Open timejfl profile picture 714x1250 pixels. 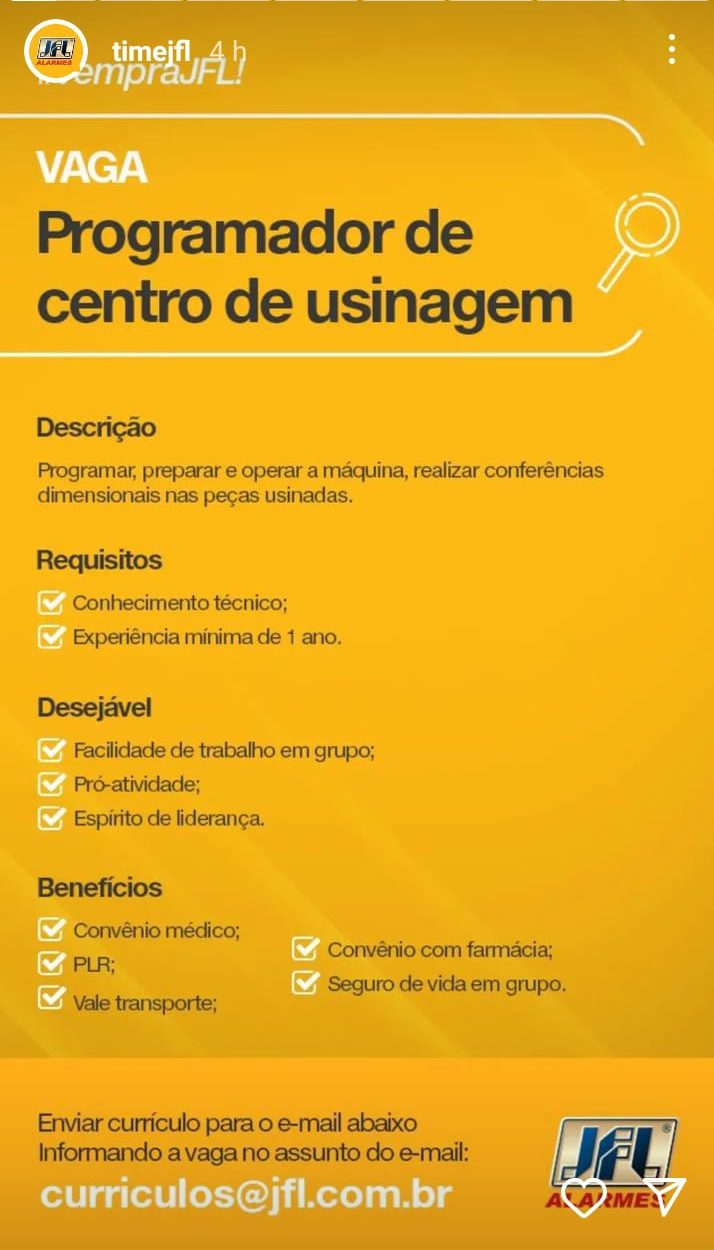[x=56, y=50]
